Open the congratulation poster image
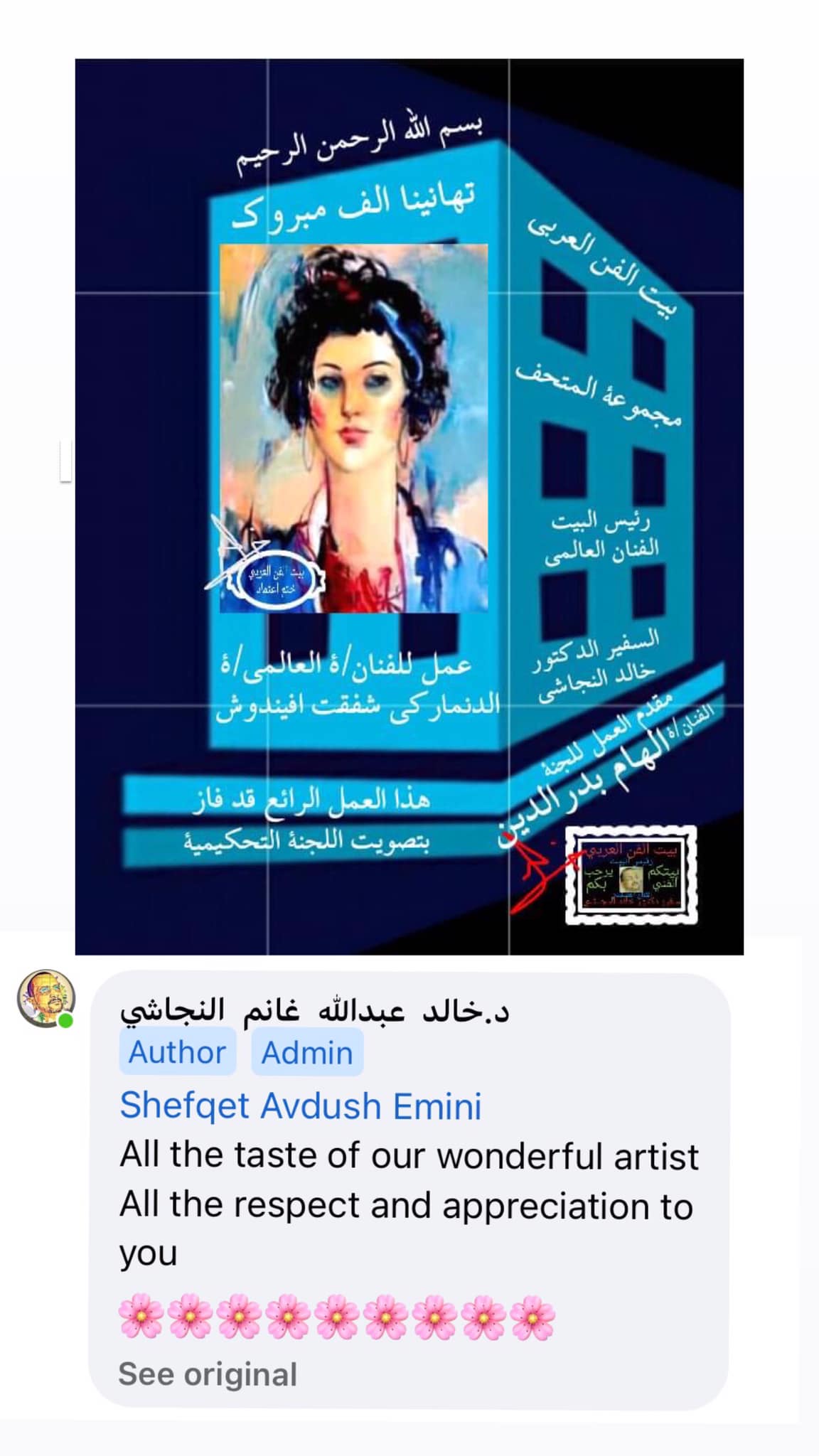819x1456 pixels. (x=409, y=506)
